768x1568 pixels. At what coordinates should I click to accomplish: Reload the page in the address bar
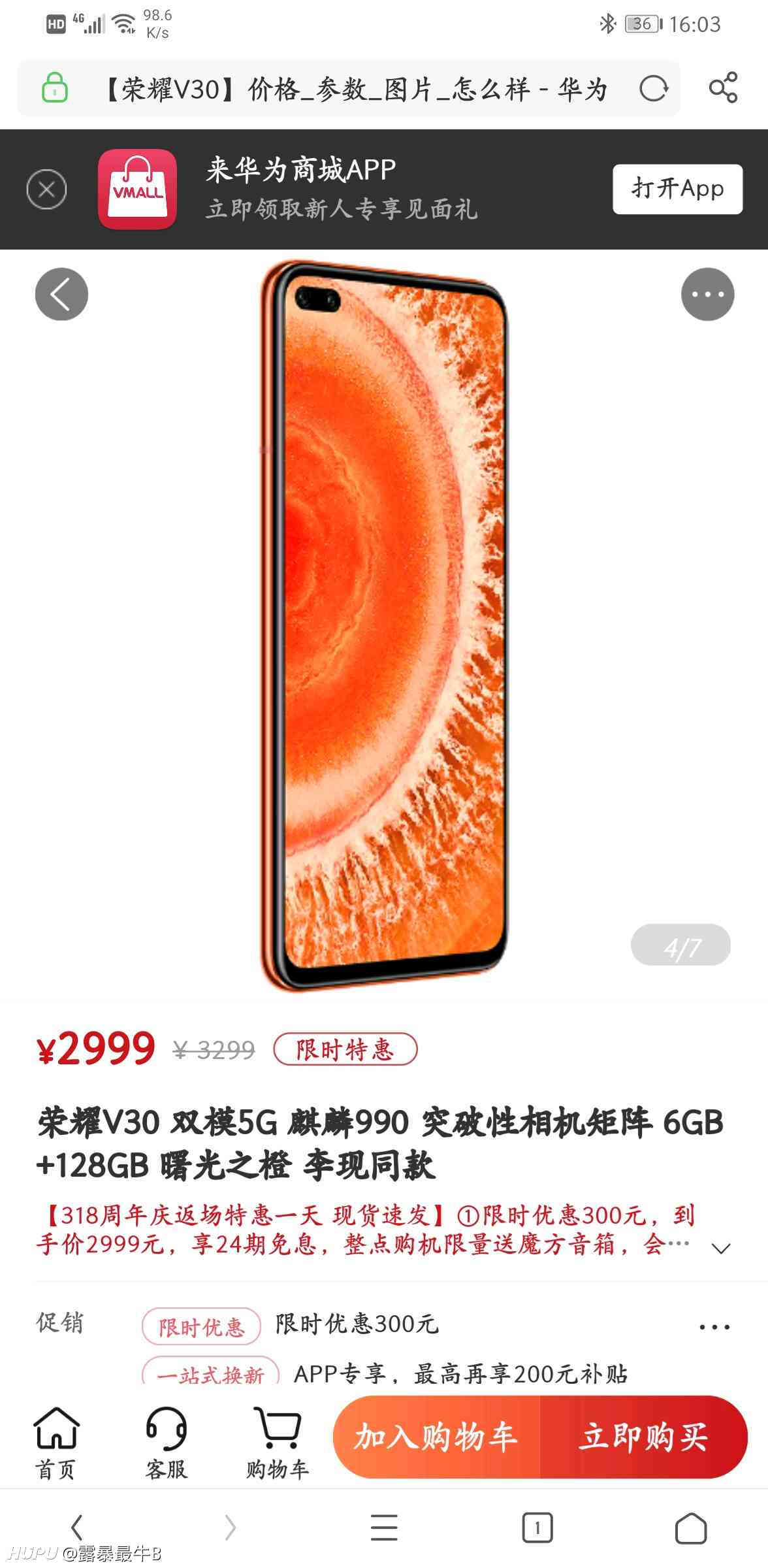click(x=653, y=88)
